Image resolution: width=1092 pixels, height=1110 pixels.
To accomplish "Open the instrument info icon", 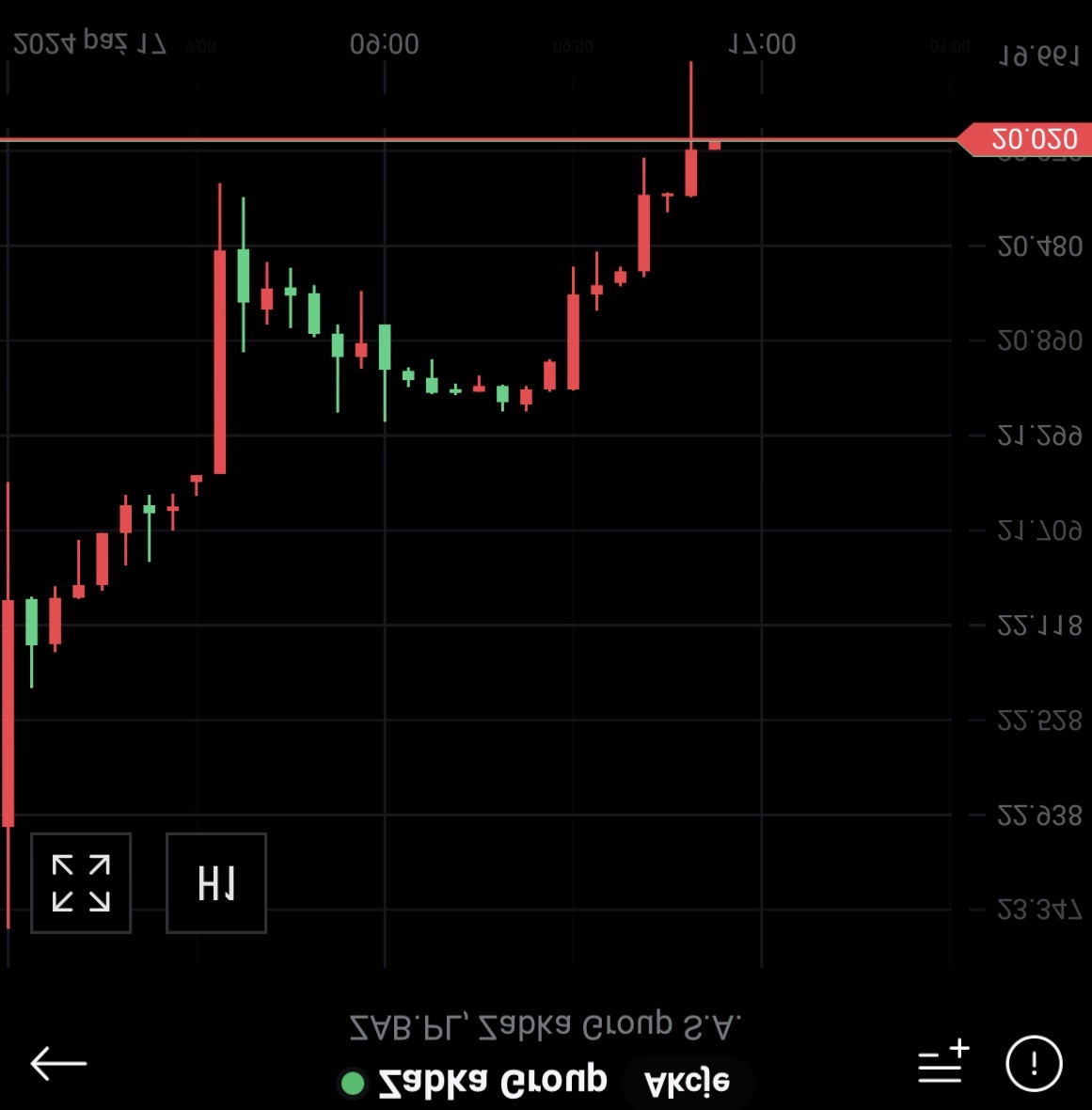I will [x=1034, y=1063].
